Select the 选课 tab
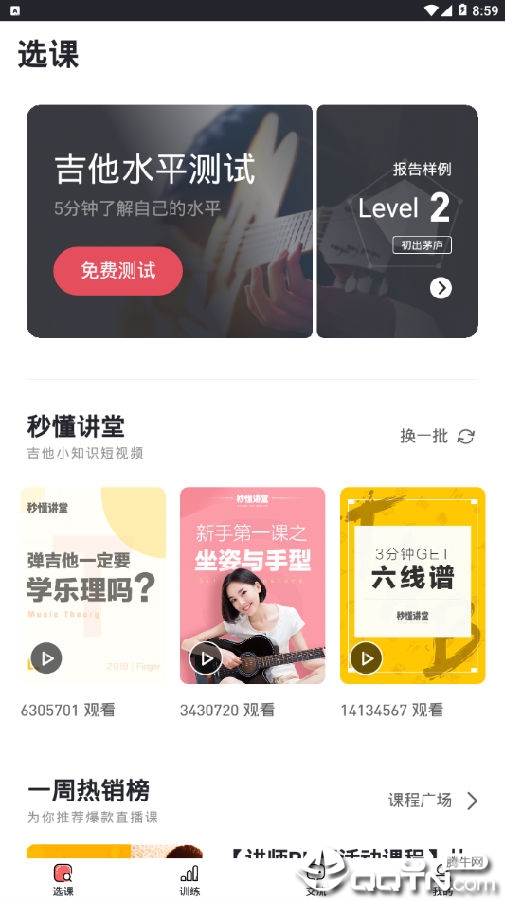505x900 pixels. (x=63, y=880)
